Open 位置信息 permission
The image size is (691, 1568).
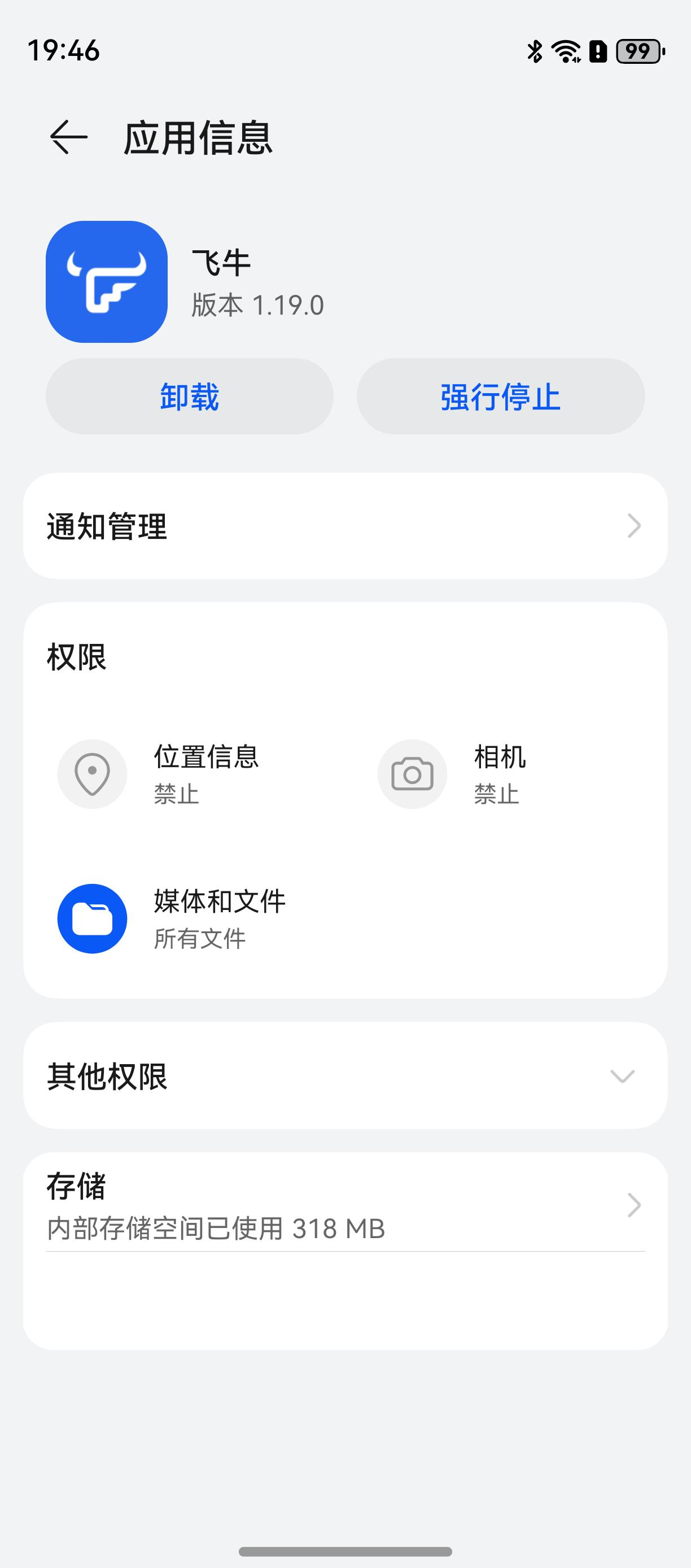[x=182, y=774]
